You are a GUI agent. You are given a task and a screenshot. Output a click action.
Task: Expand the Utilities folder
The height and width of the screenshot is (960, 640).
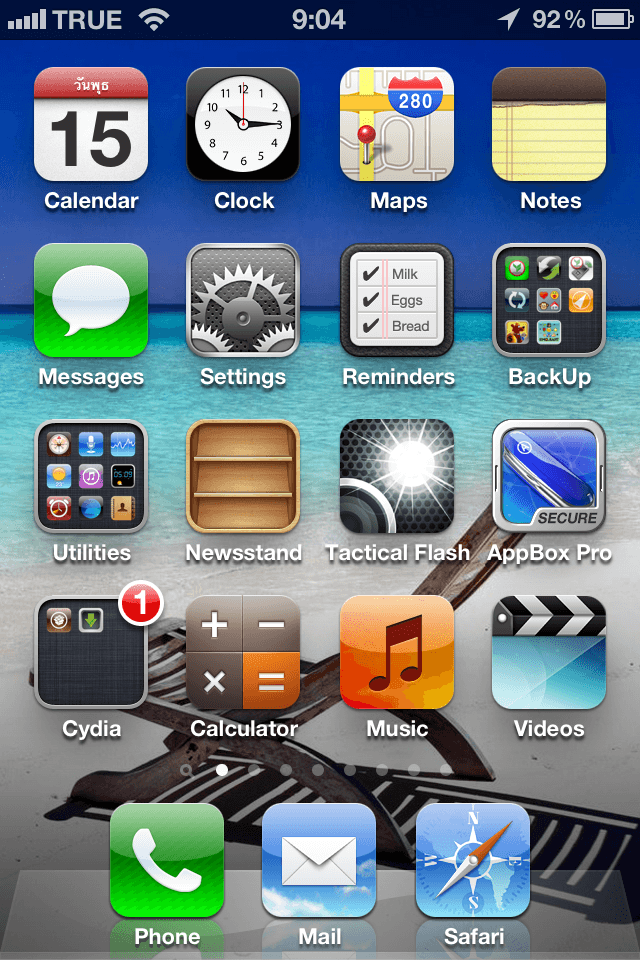pos(91,477)
